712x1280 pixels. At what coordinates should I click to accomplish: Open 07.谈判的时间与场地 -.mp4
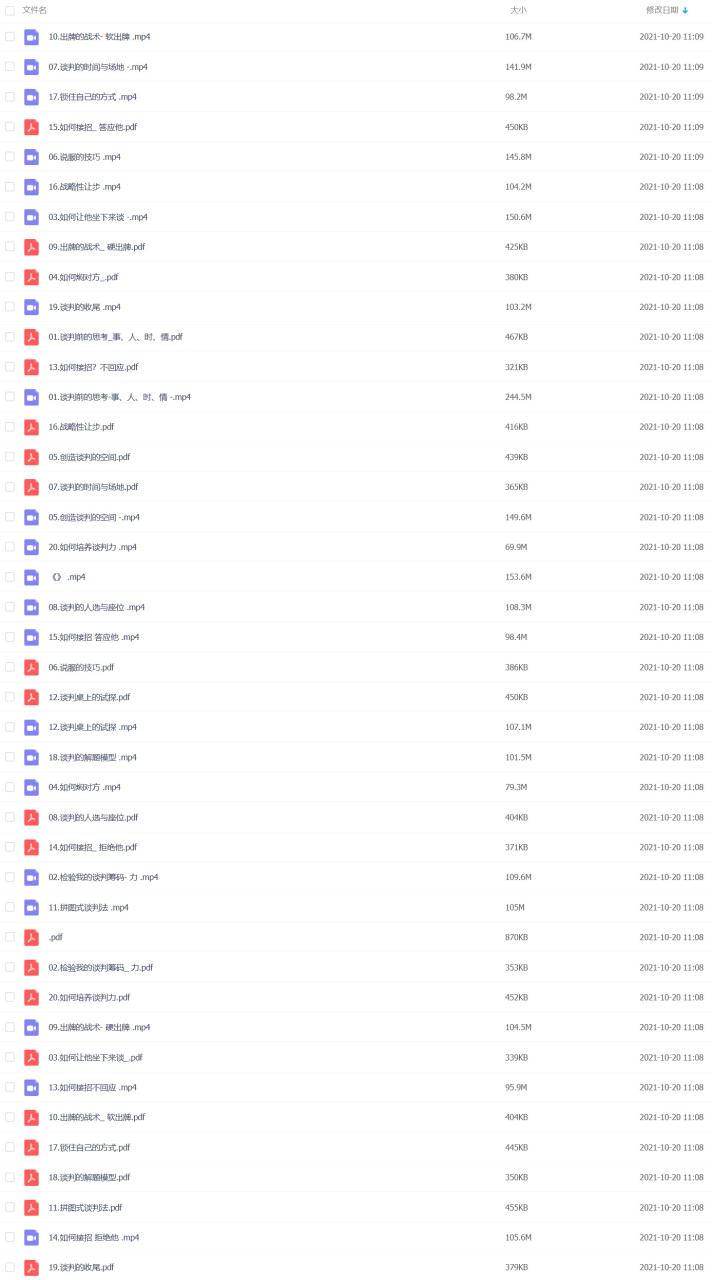(x=98, y=67)
